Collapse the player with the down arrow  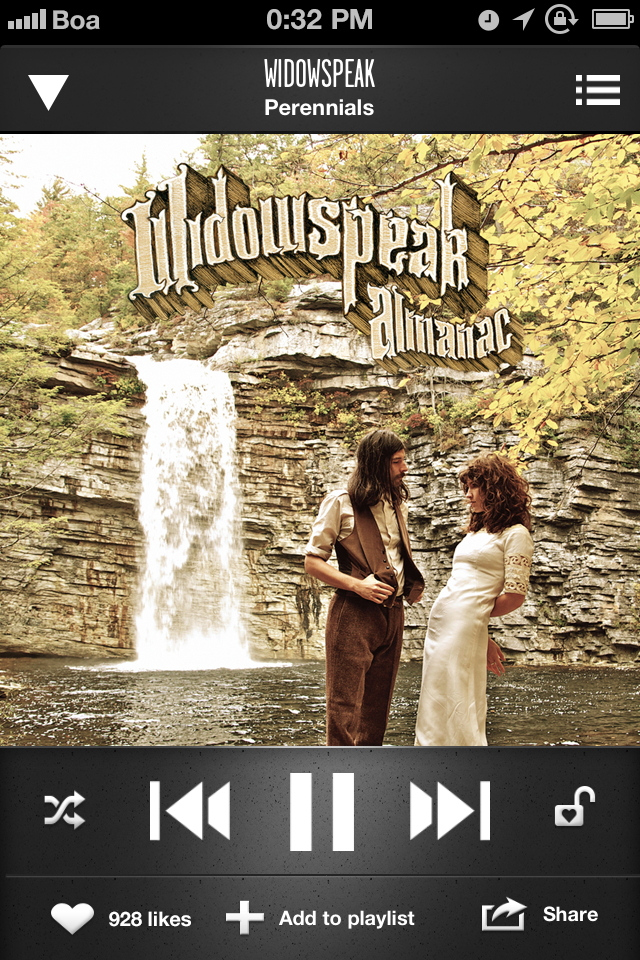tap(48, 91)
